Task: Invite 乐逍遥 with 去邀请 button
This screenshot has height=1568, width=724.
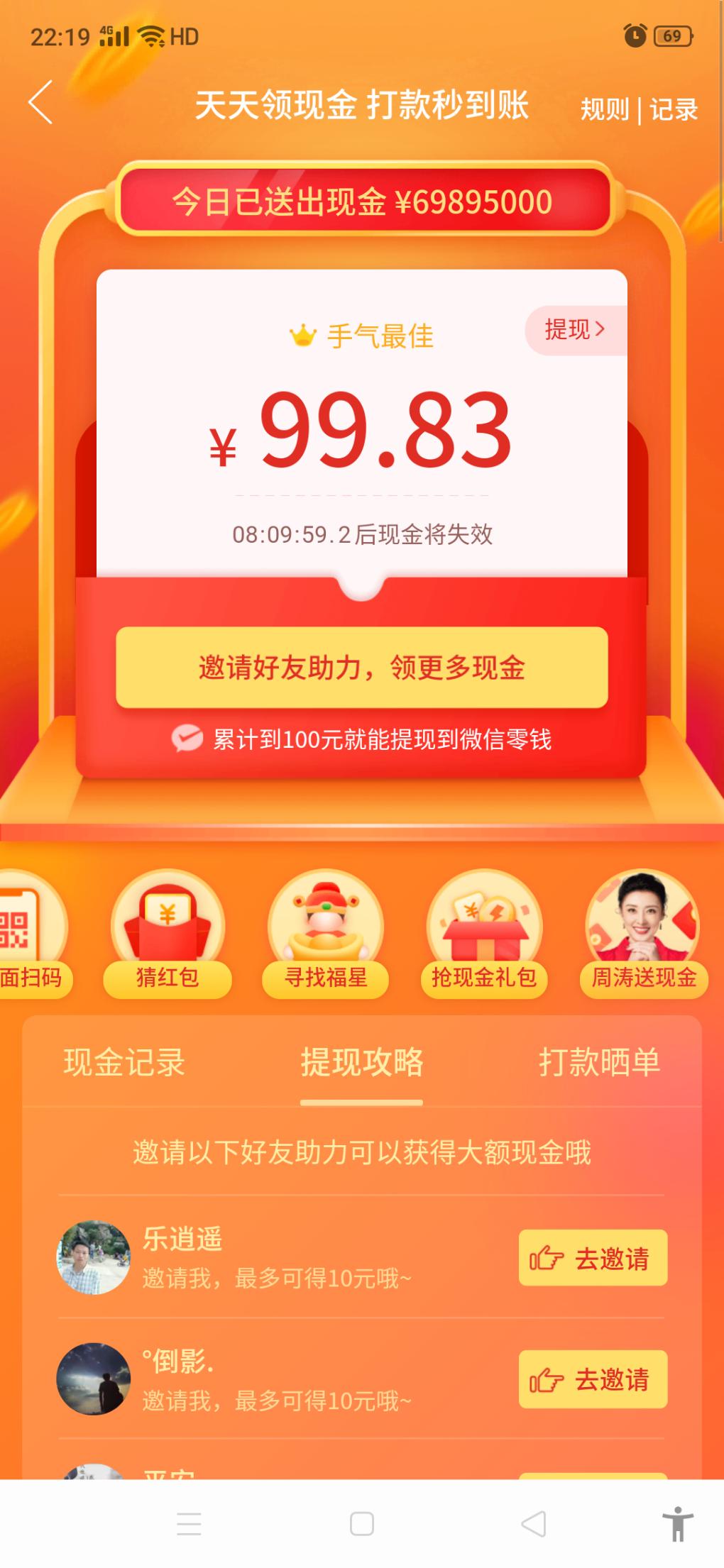Action: 593,1258
